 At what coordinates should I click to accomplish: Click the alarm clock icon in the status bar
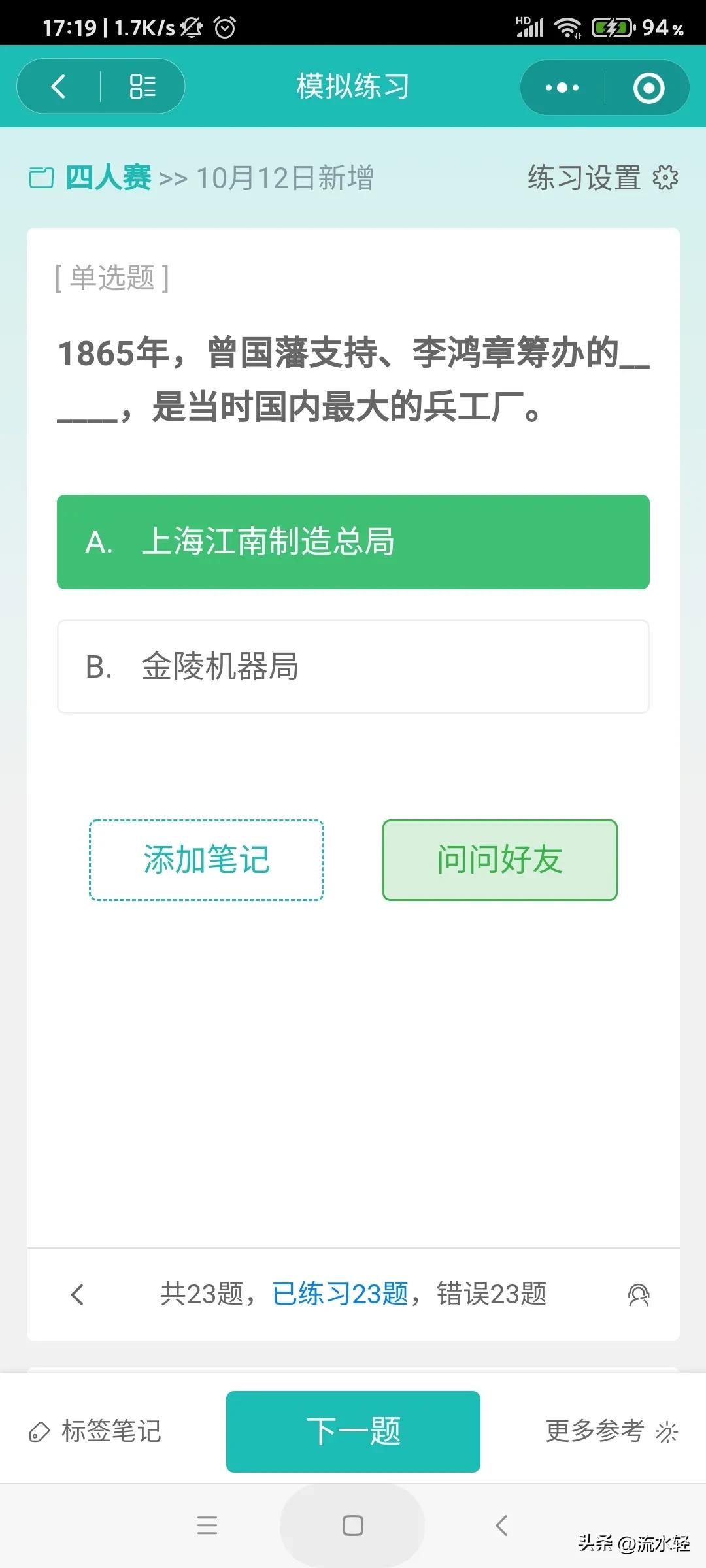[226, 27]
